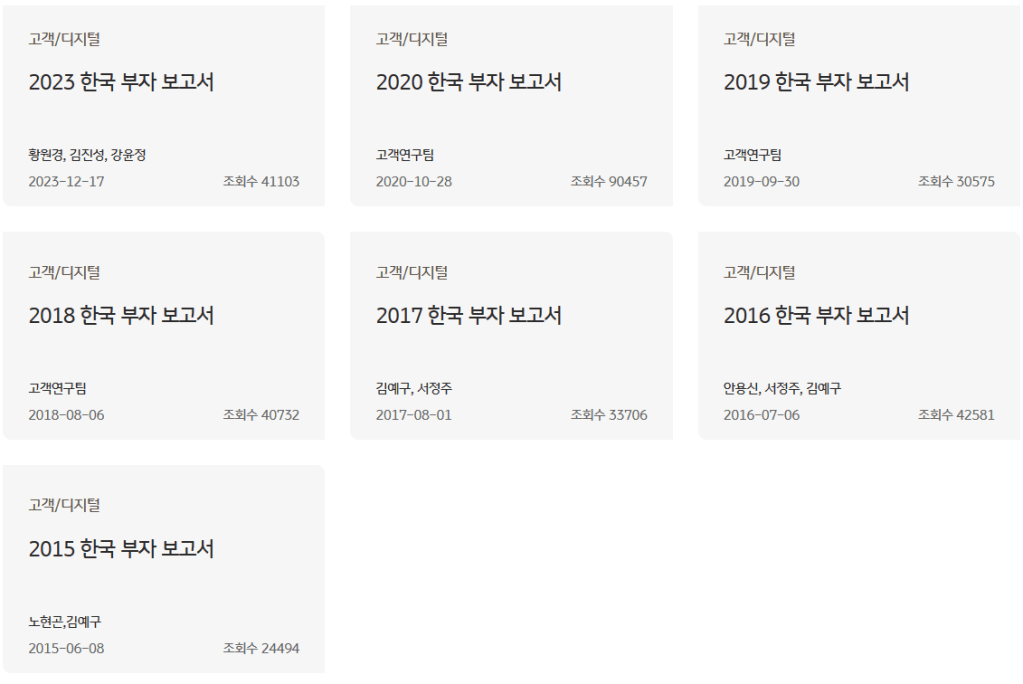Open the 2019 한국 부자 보고서 card
The image size is (1023, 684).
816,83
